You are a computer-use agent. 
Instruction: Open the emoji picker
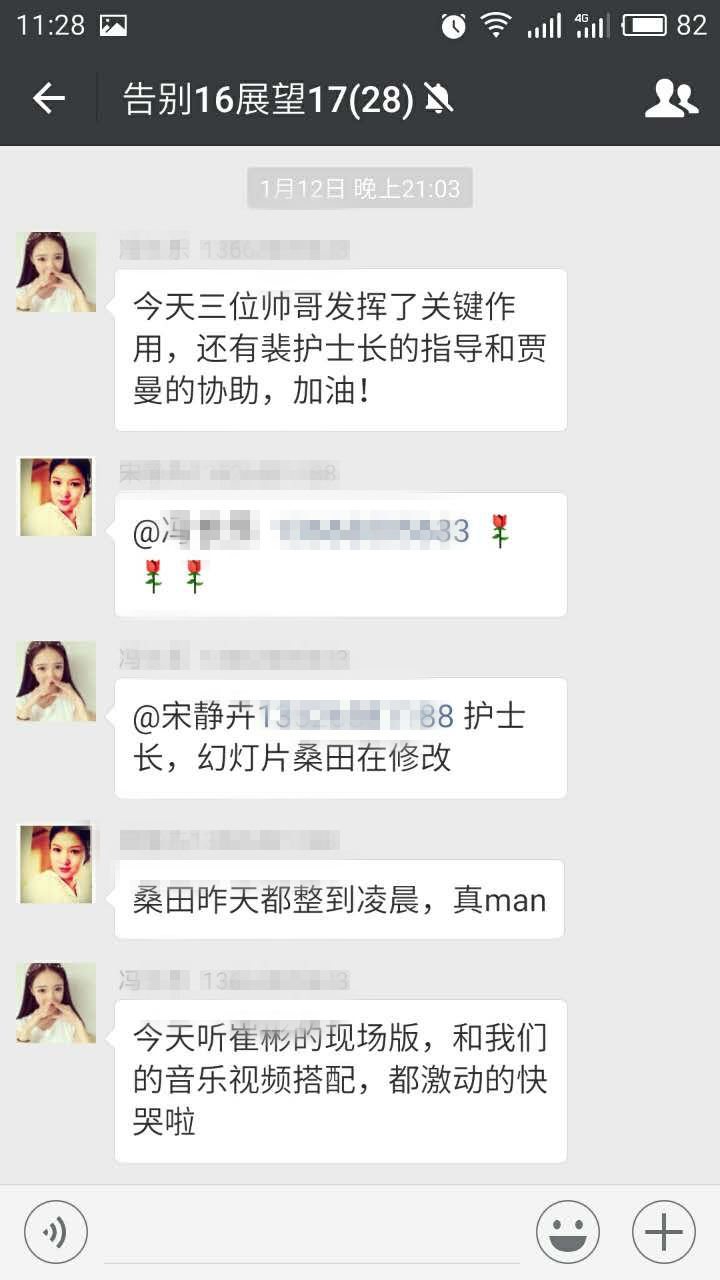point(568,1232)
